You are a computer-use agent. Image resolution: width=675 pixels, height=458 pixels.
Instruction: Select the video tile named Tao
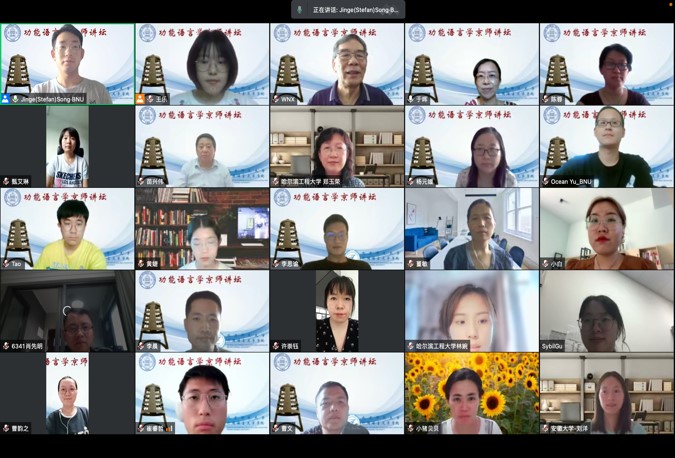pyautogui.click(x=67, y=228)
